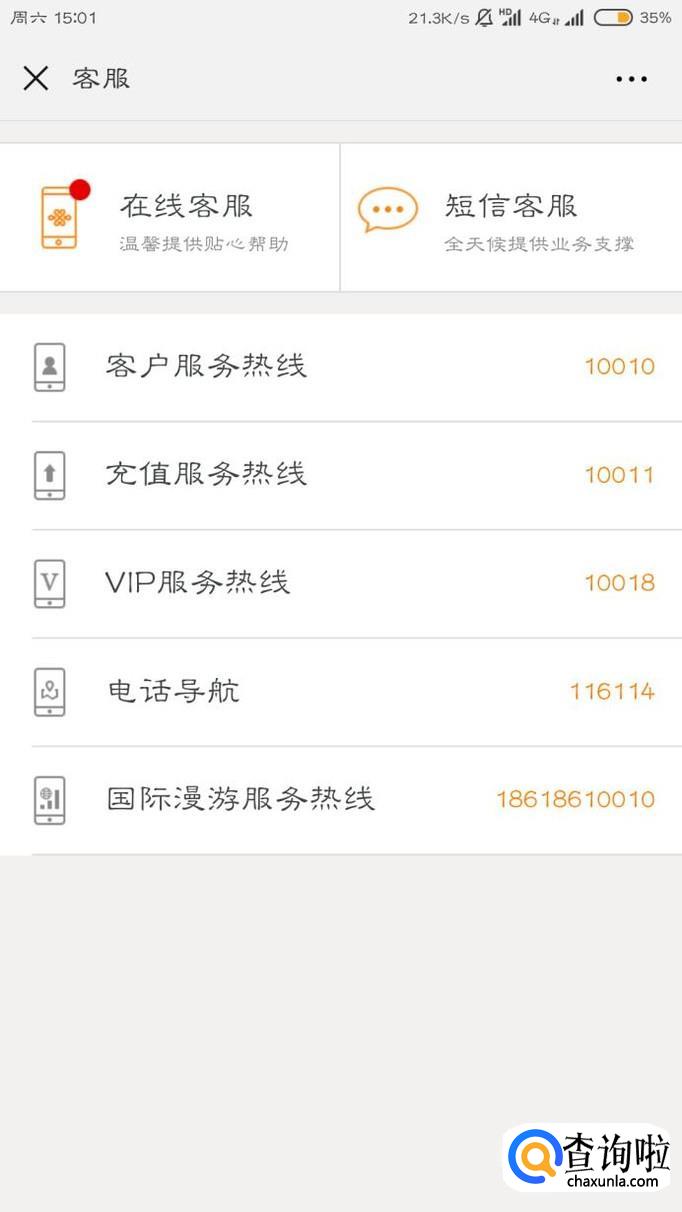682x1212 pixels.
Task: Open 在线客服 online support
Action: pyautogui.click(x=170, y=217)
